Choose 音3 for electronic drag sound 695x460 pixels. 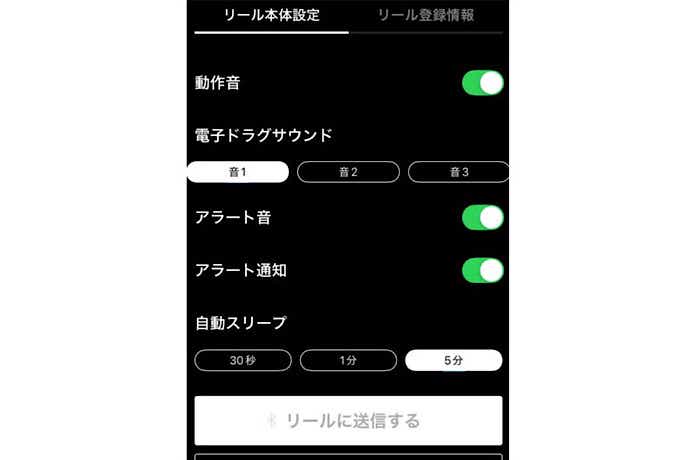(458, 172)
